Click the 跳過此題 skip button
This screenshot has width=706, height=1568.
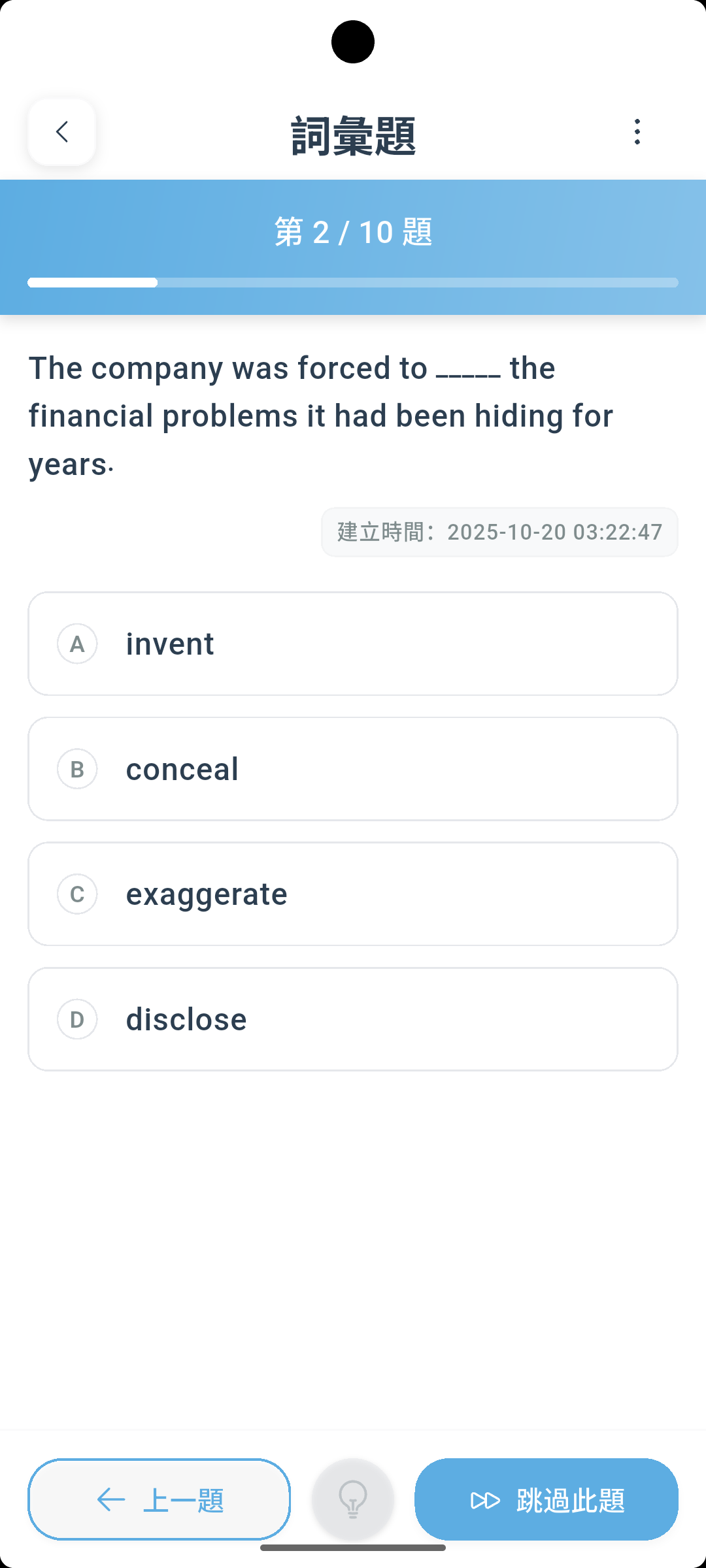tap(546, 1500)
